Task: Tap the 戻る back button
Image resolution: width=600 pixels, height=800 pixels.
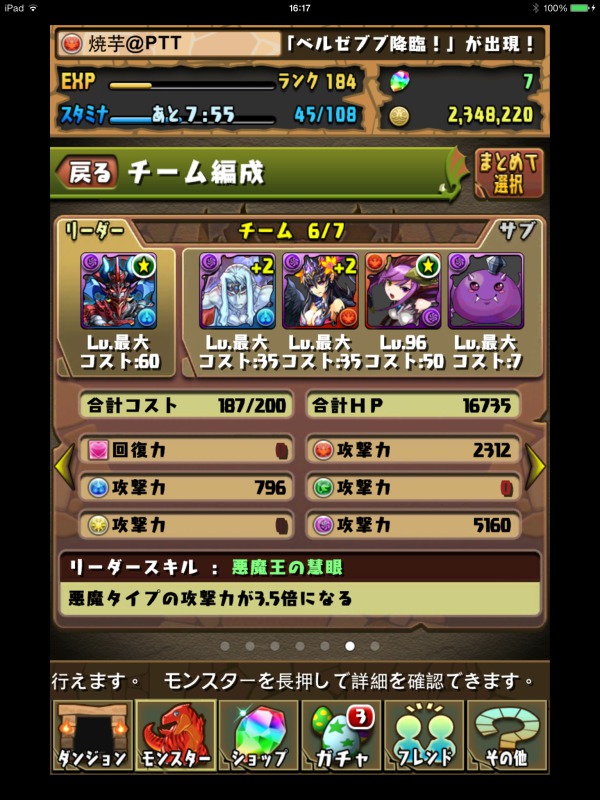Action: pos(90,172)
